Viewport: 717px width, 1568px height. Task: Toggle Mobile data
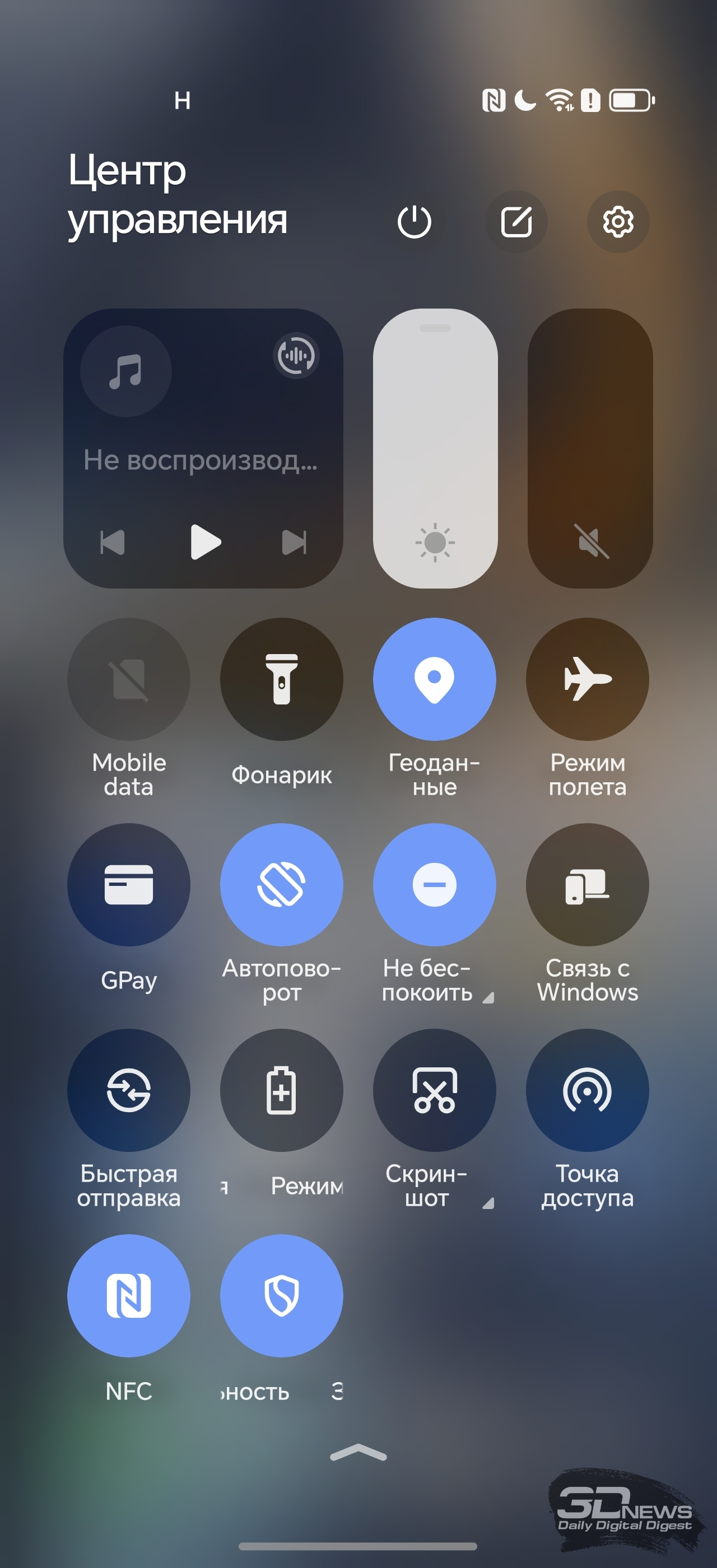(x=128, y=679)
